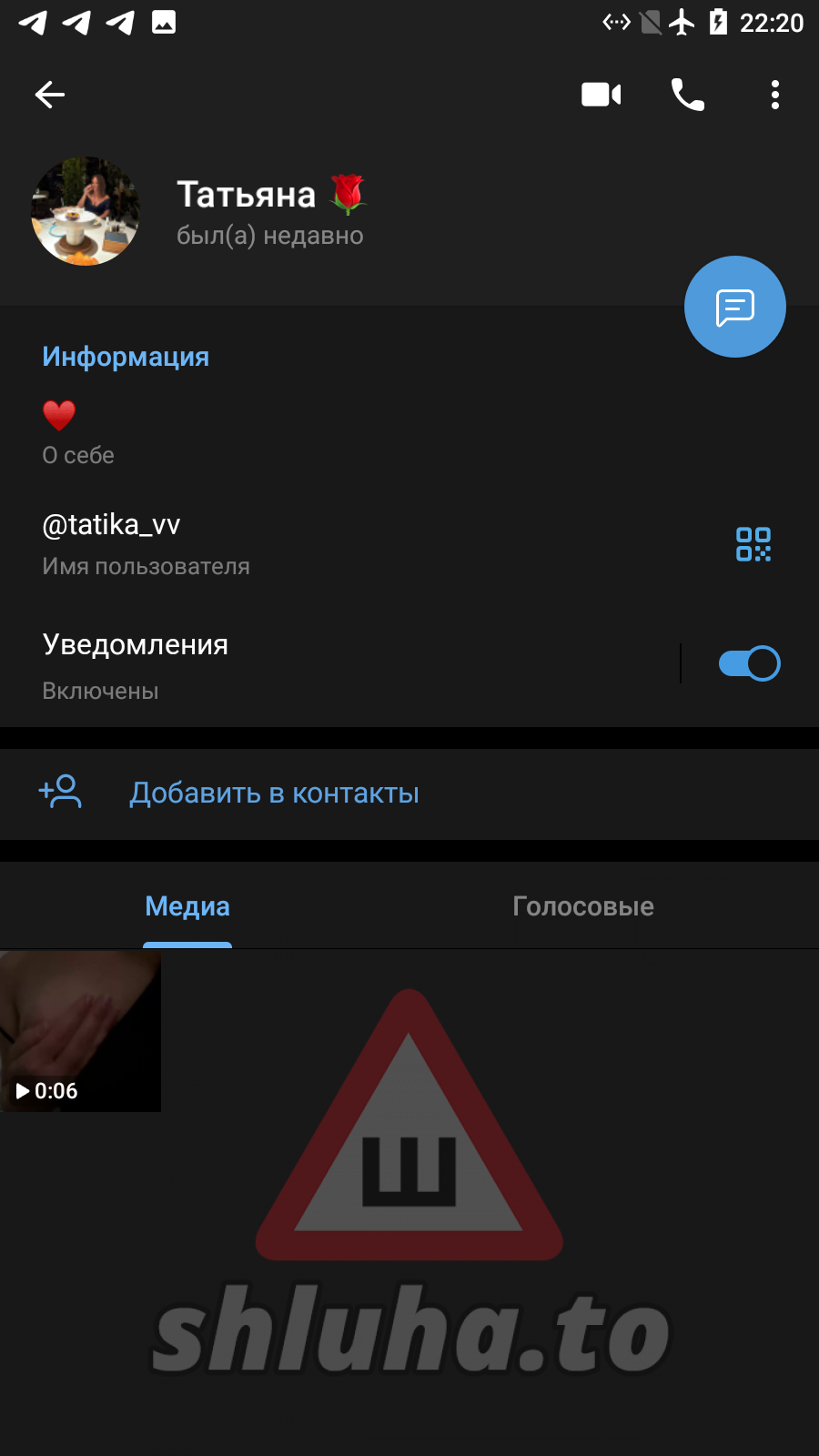The image size is (819, 1456).
Task: Open the 0:06 video in media
Action: pyautogui.click(x=80, y=1031)
